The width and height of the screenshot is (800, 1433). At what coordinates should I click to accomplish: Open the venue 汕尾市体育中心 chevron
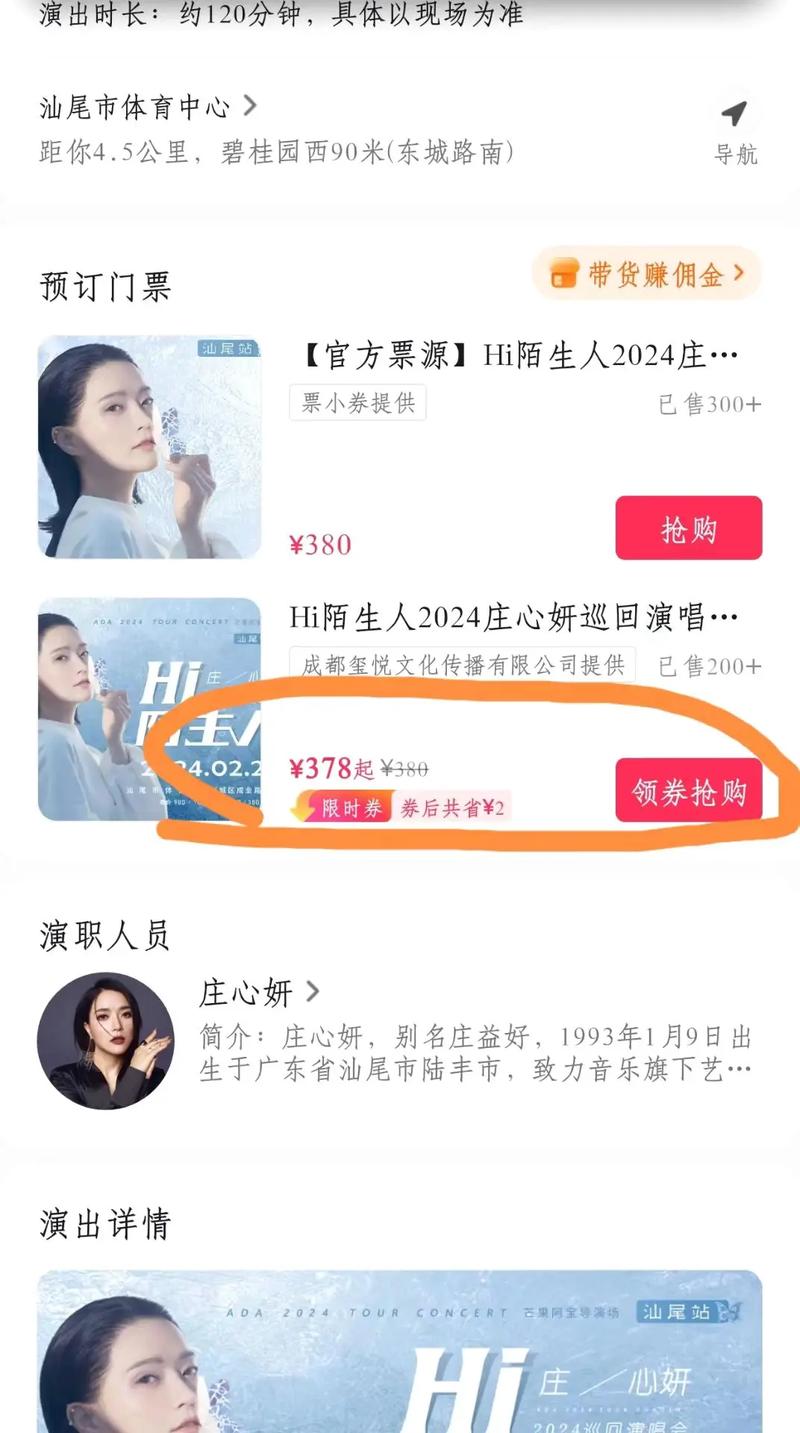(253, 108)
